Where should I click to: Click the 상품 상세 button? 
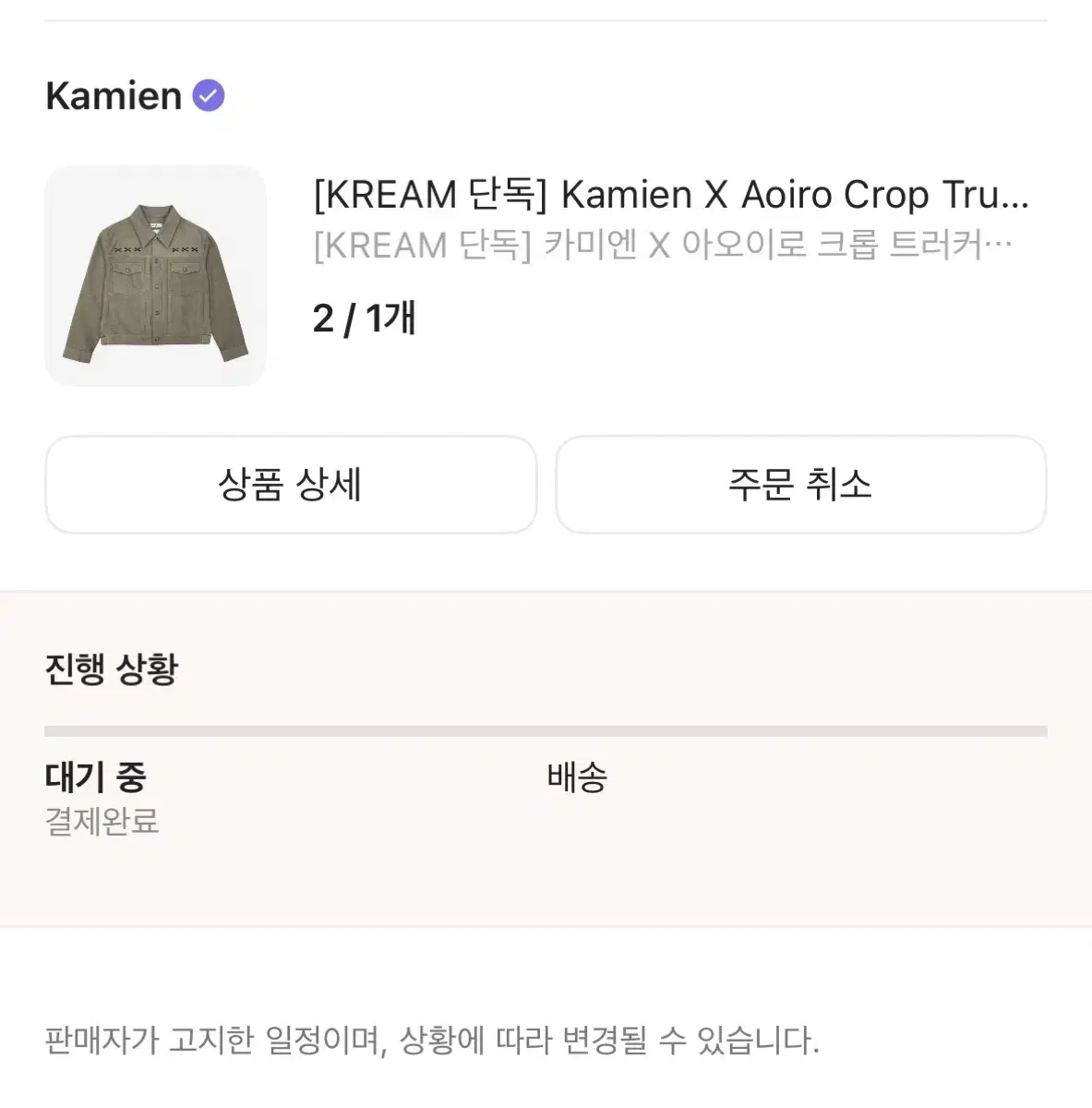click(290, 486)
